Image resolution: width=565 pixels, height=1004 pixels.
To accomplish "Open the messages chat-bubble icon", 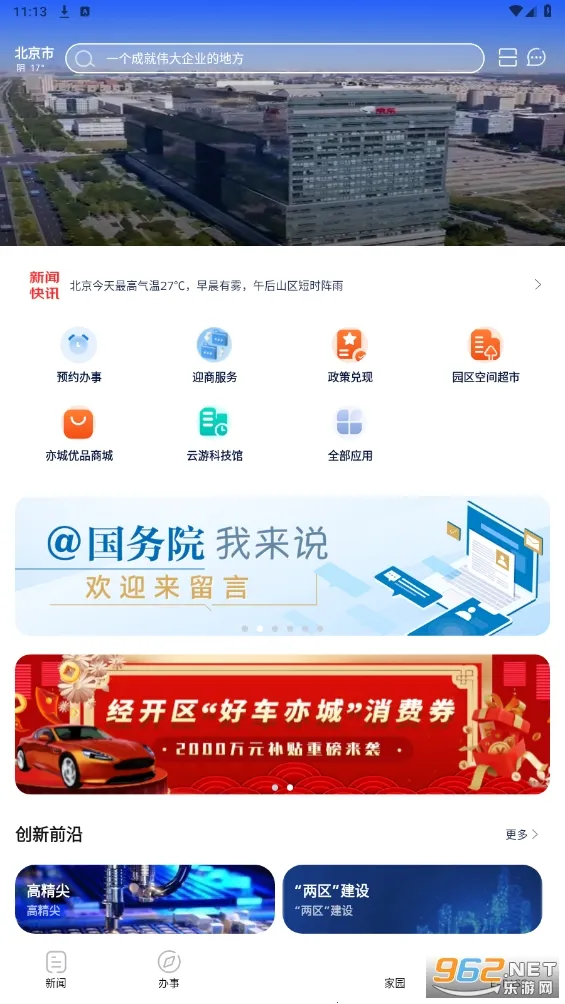I will (536, 58).
